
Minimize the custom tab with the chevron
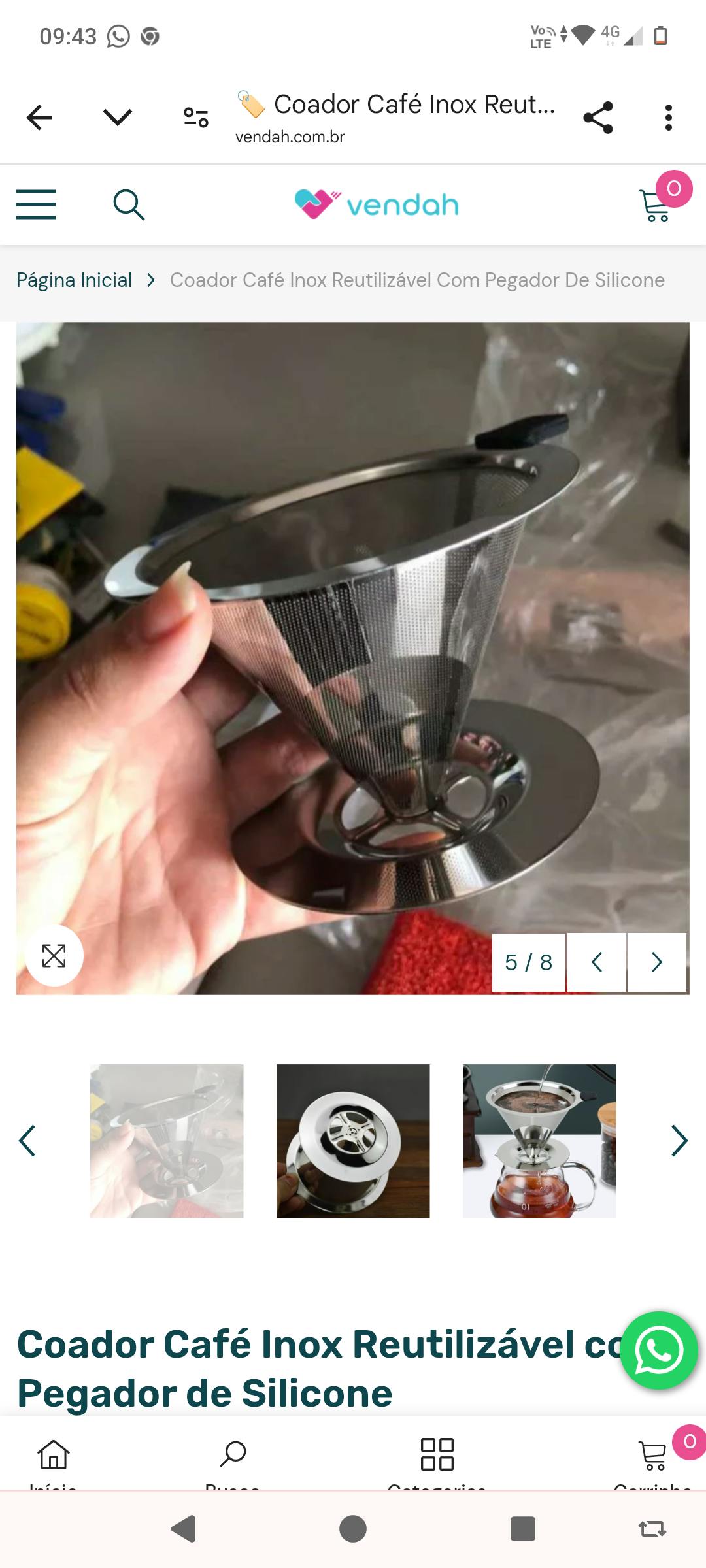(118, 118)
